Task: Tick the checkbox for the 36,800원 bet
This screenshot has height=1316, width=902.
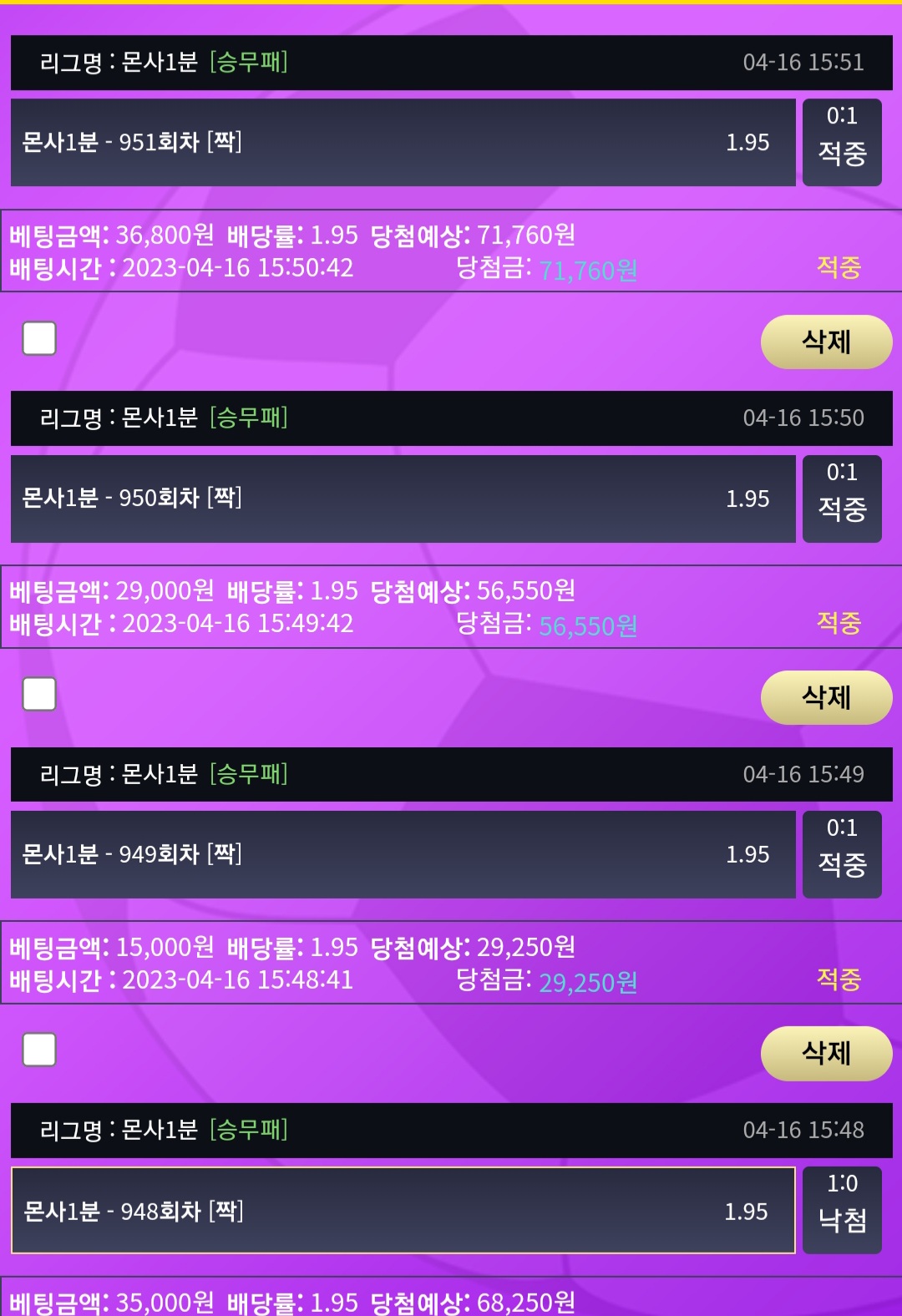Action: (39, 338)
